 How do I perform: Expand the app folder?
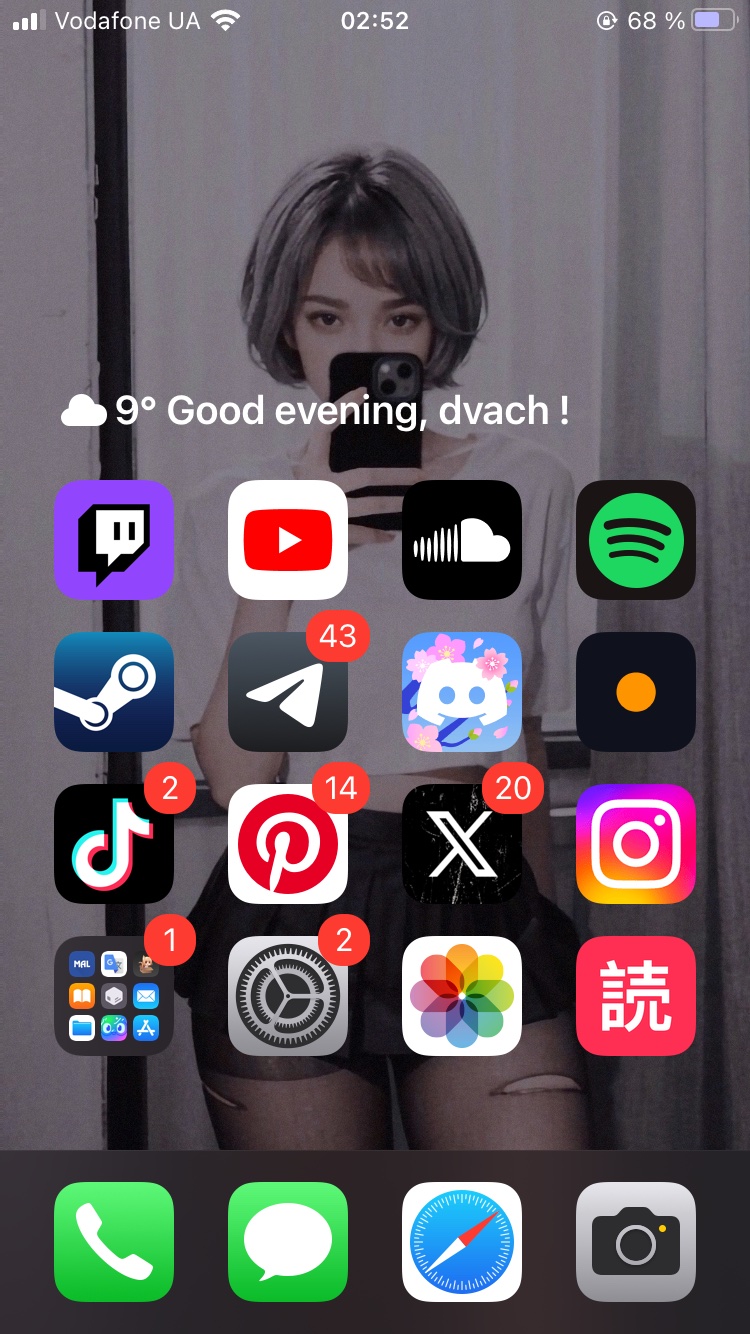114,996
